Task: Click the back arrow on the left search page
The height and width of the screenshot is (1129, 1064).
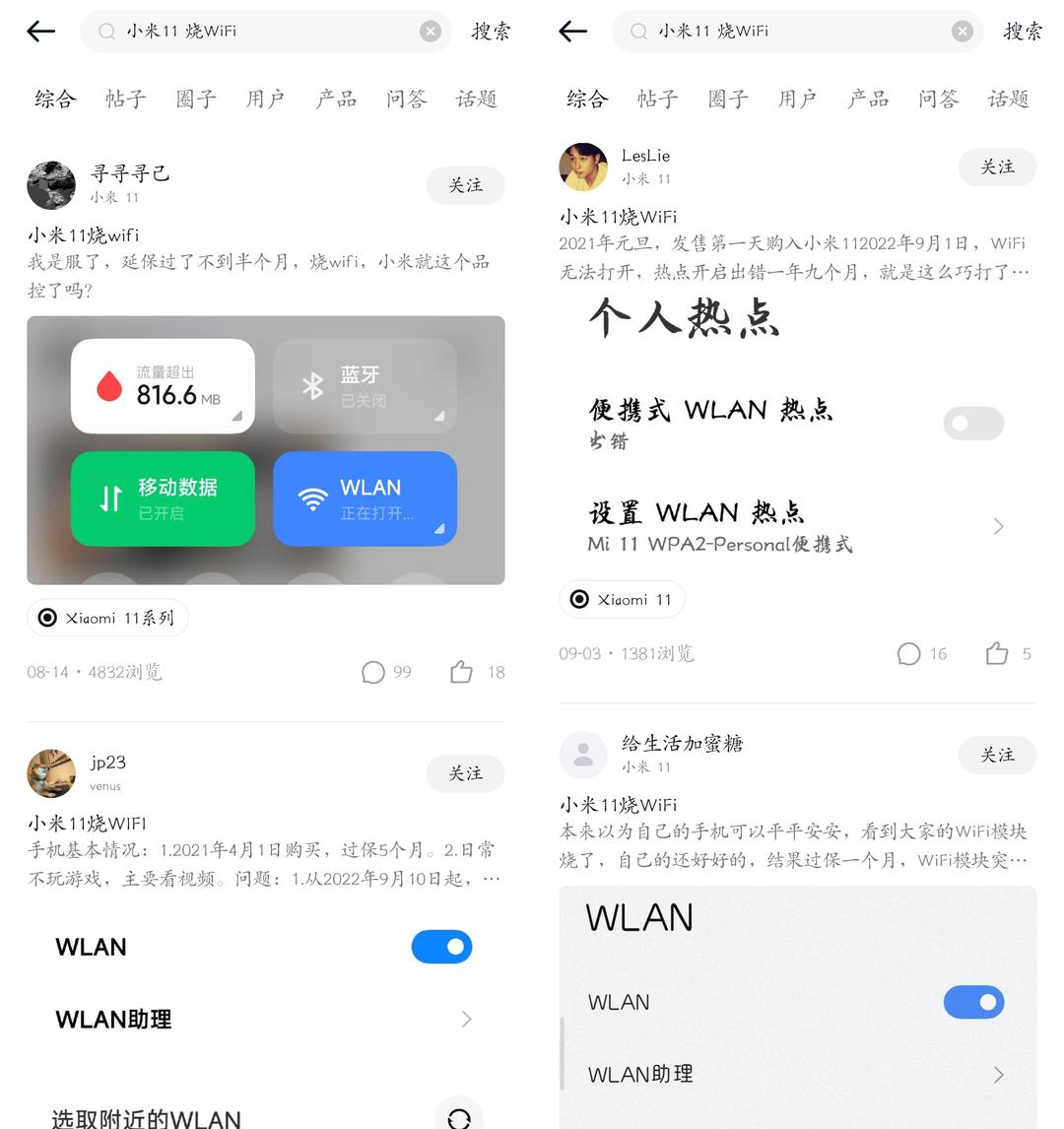Action: 40,31
